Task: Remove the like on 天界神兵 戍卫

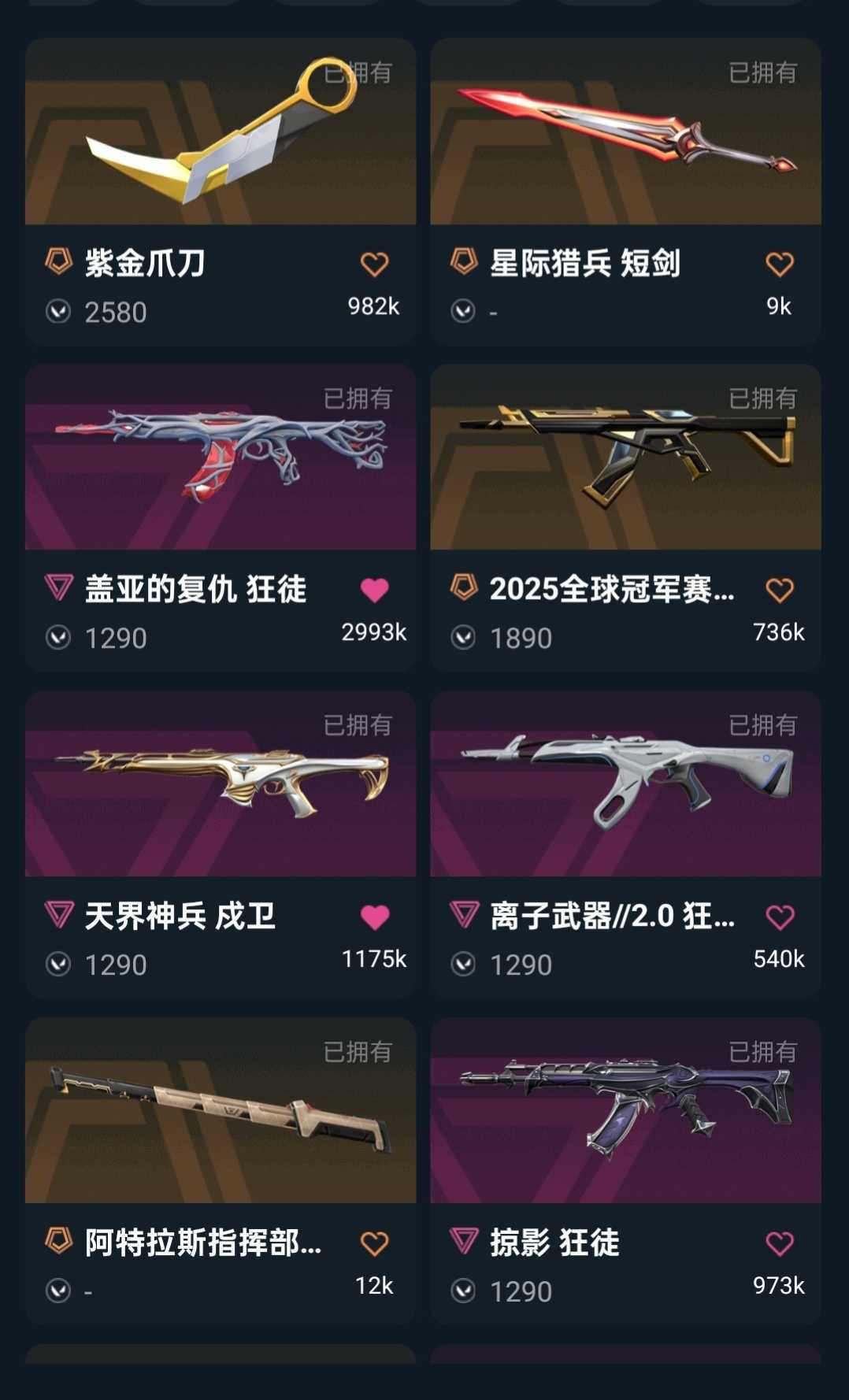Action: point(374,917)
